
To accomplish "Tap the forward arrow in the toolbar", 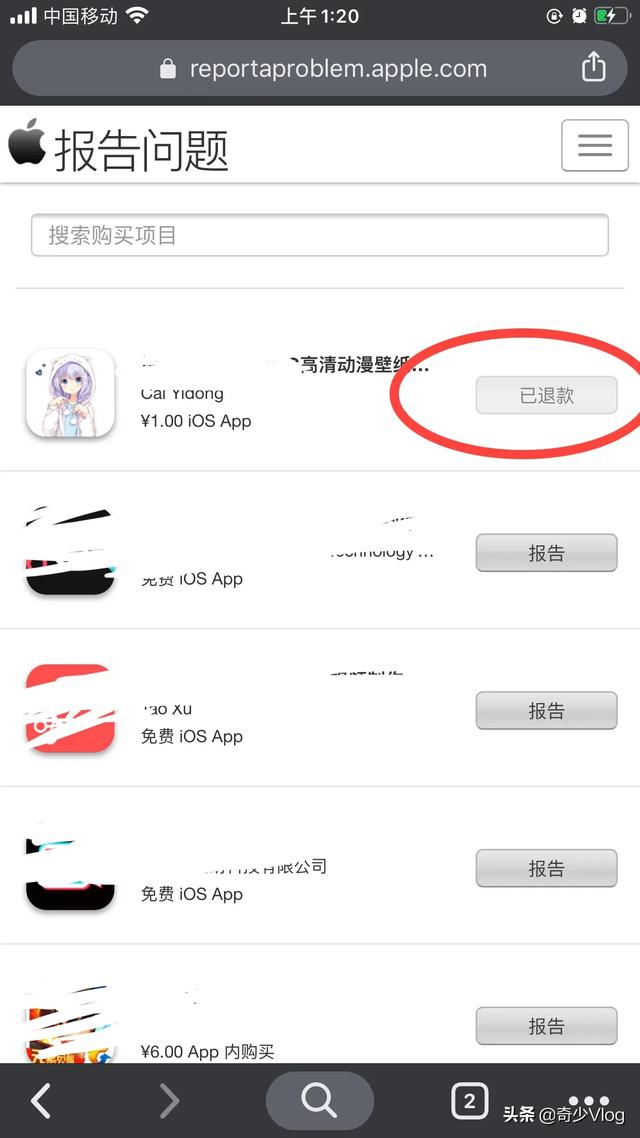I will [168, 1101].
